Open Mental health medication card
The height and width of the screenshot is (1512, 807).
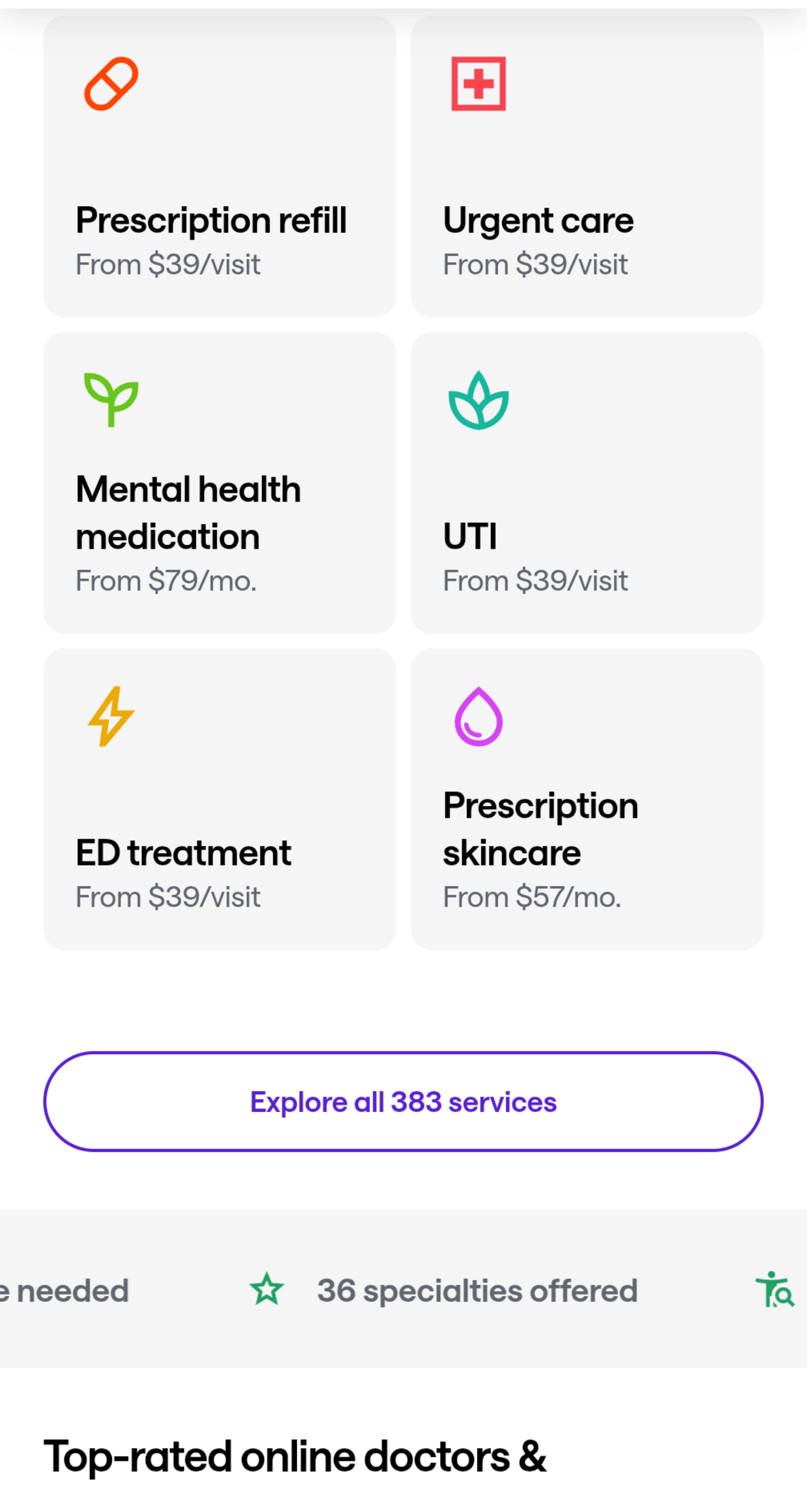[x=220, y=483]
